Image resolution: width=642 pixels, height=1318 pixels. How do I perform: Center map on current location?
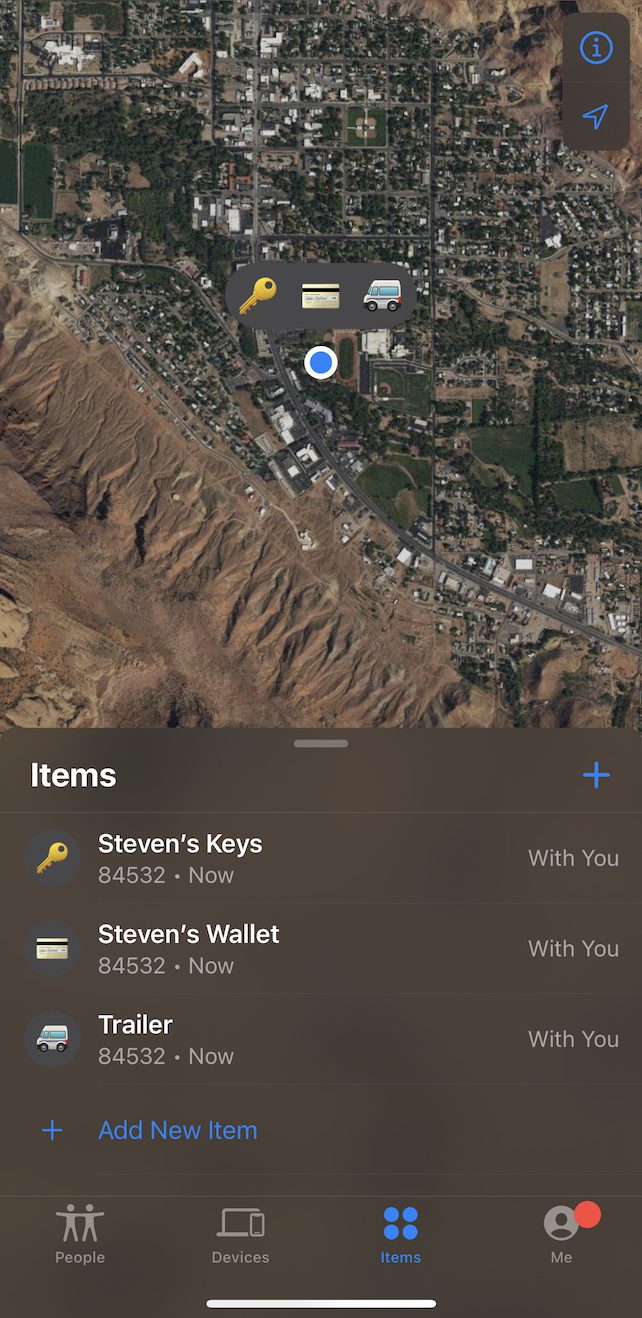click(x=596, y=117)
